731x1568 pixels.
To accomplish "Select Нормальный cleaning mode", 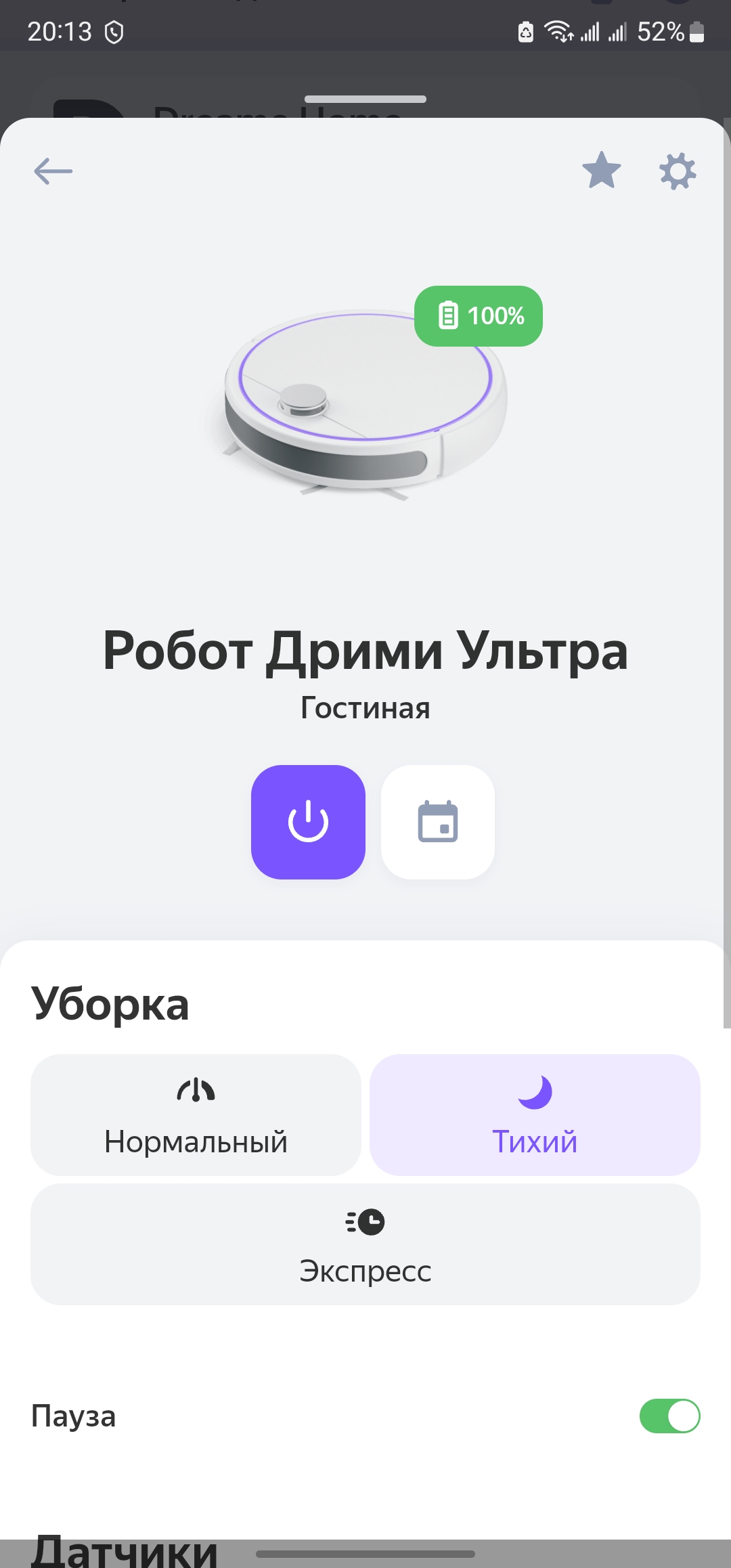I will [x=196, y=1114].
